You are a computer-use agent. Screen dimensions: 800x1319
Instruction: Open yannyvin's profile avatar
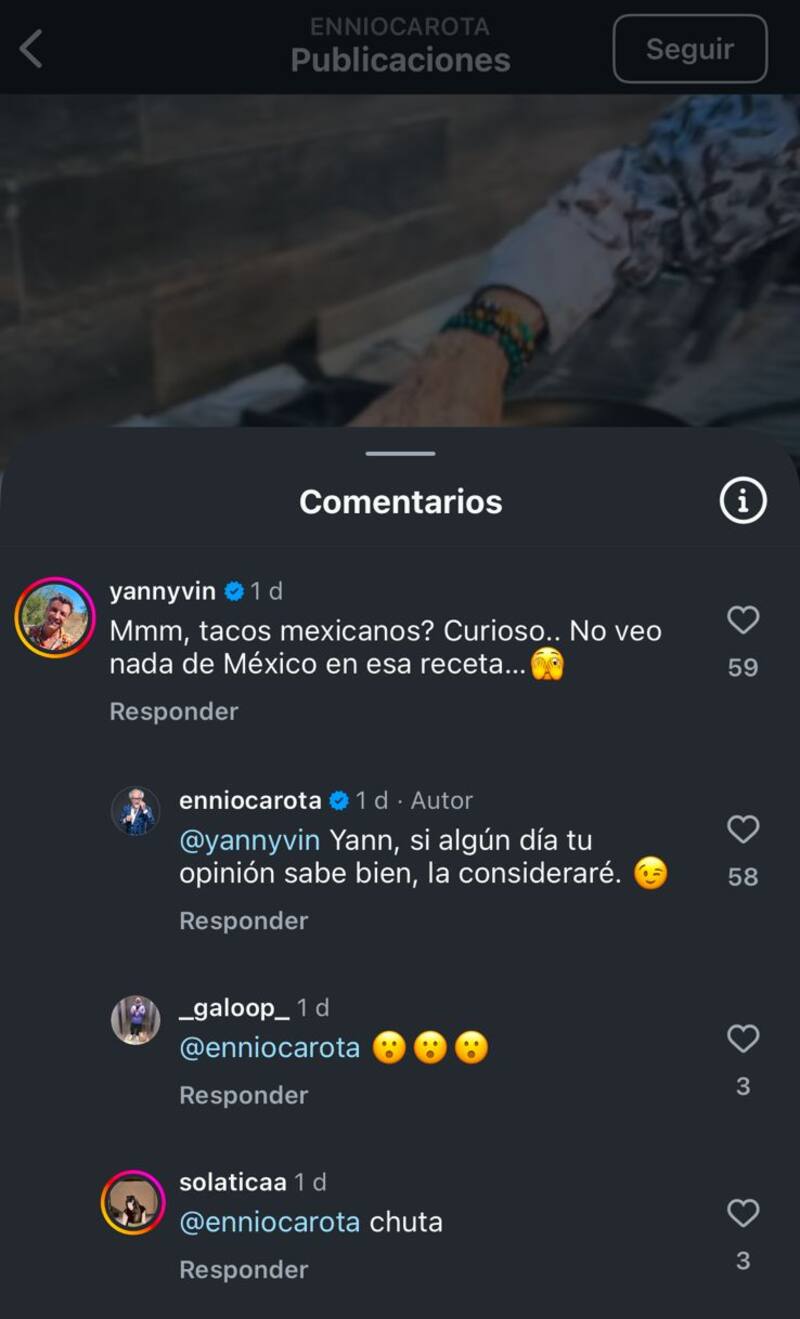tap(55, 617)
